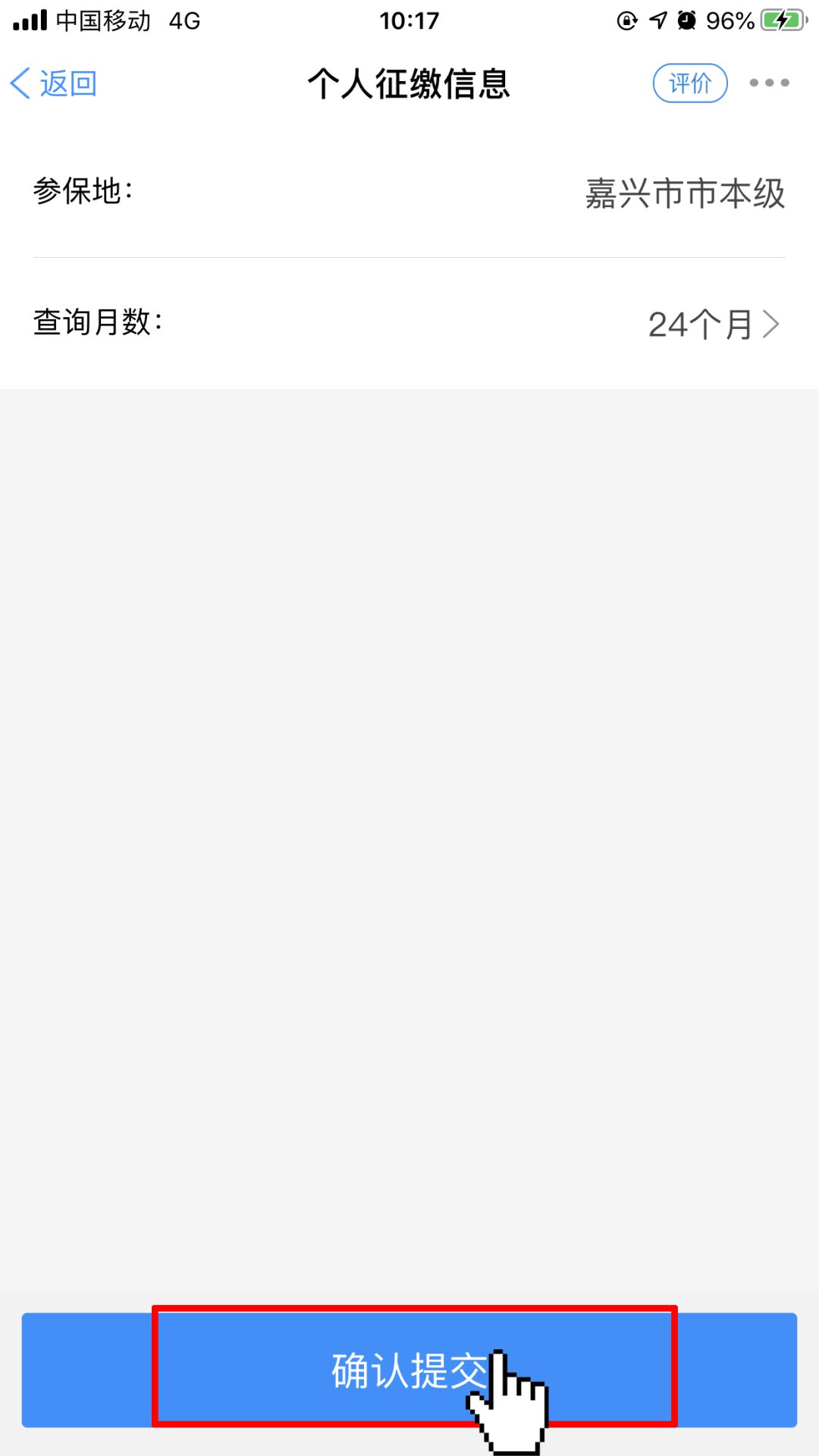Change the 查询月数 24个月 selection
This screenshot has height=1456, width=819.
coord(713,325)
